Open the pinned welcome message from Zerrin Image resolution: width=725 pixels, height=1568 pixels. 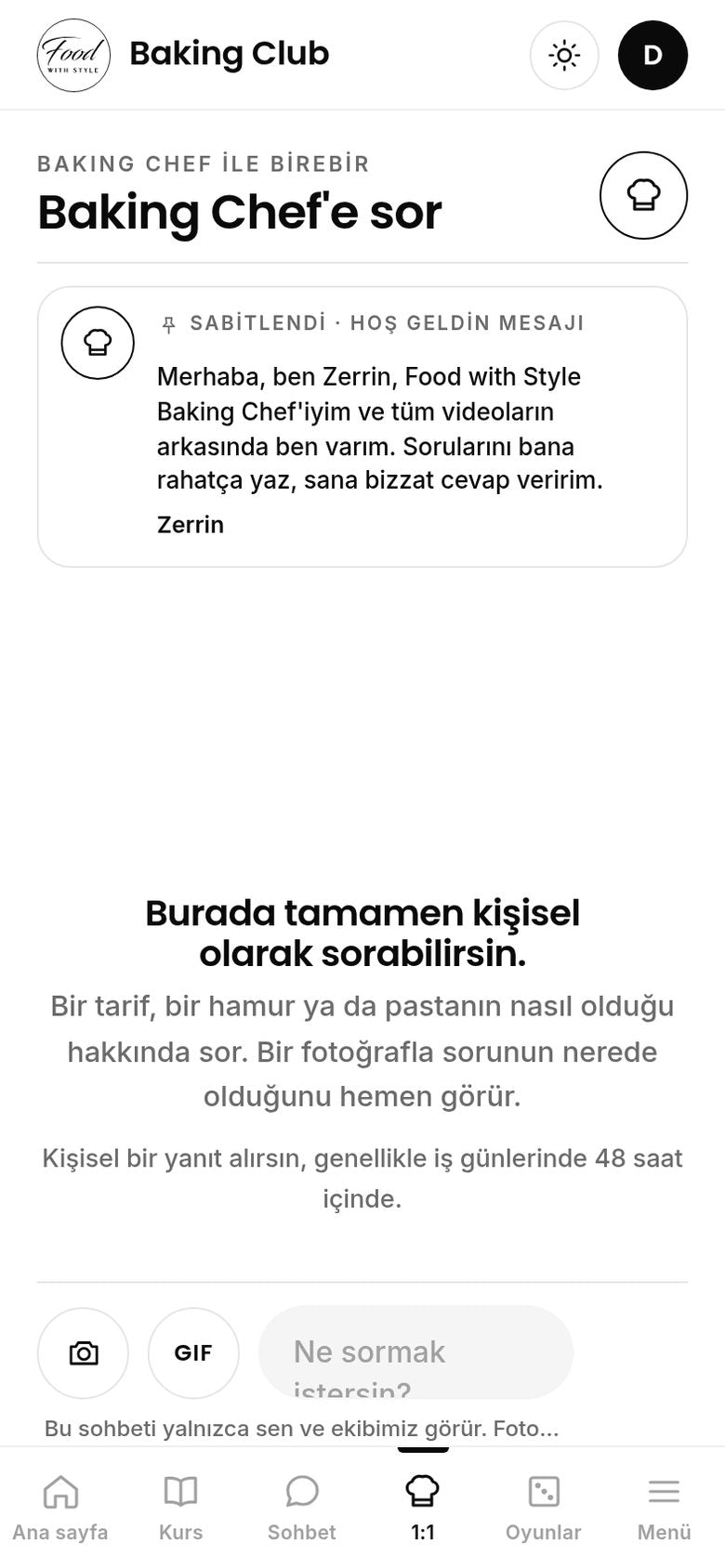[x=362, y=426]
